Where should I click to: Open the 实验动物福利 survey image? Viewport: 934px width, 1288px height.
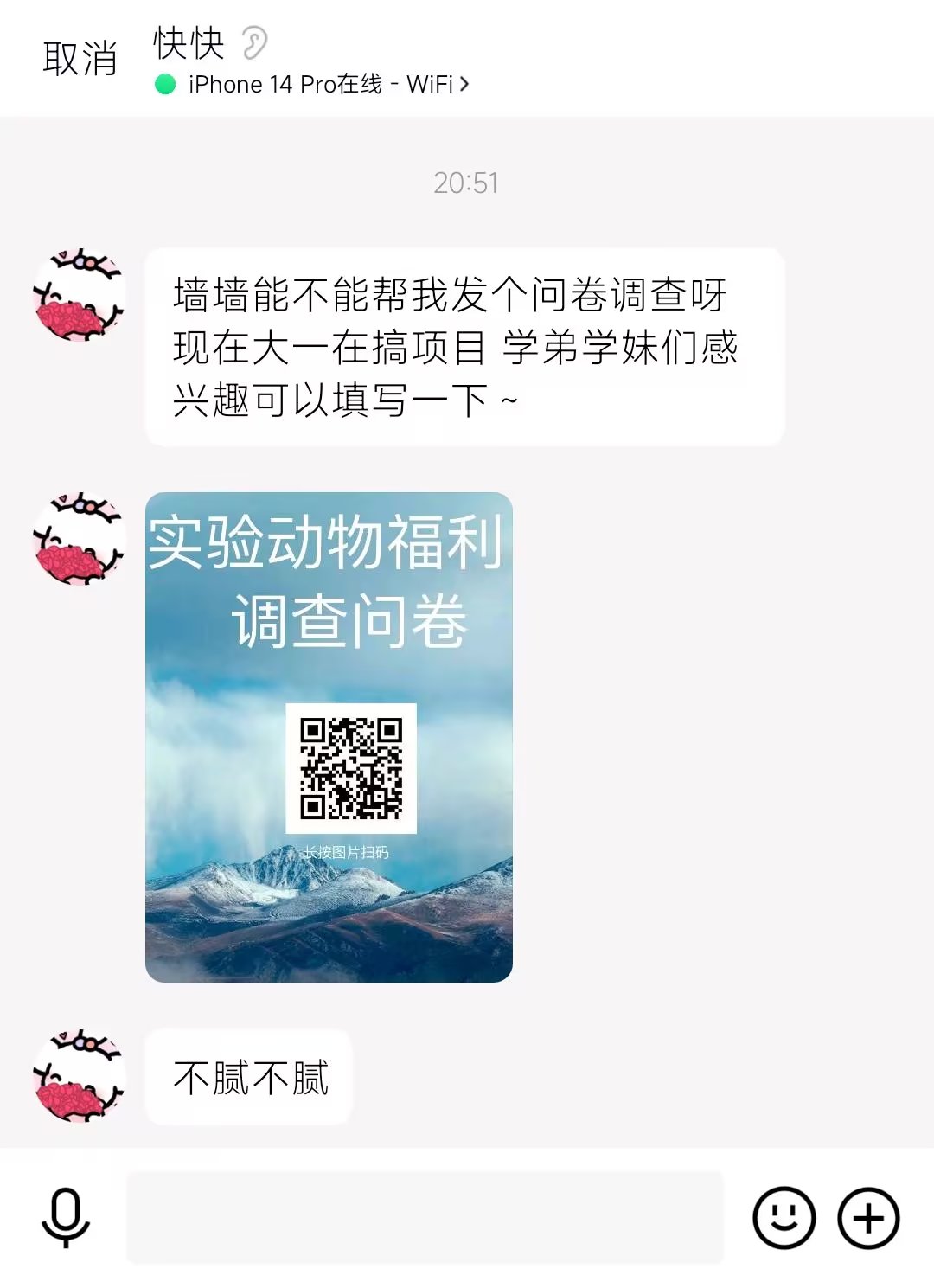pyautogui.click(x=329, y=737)
